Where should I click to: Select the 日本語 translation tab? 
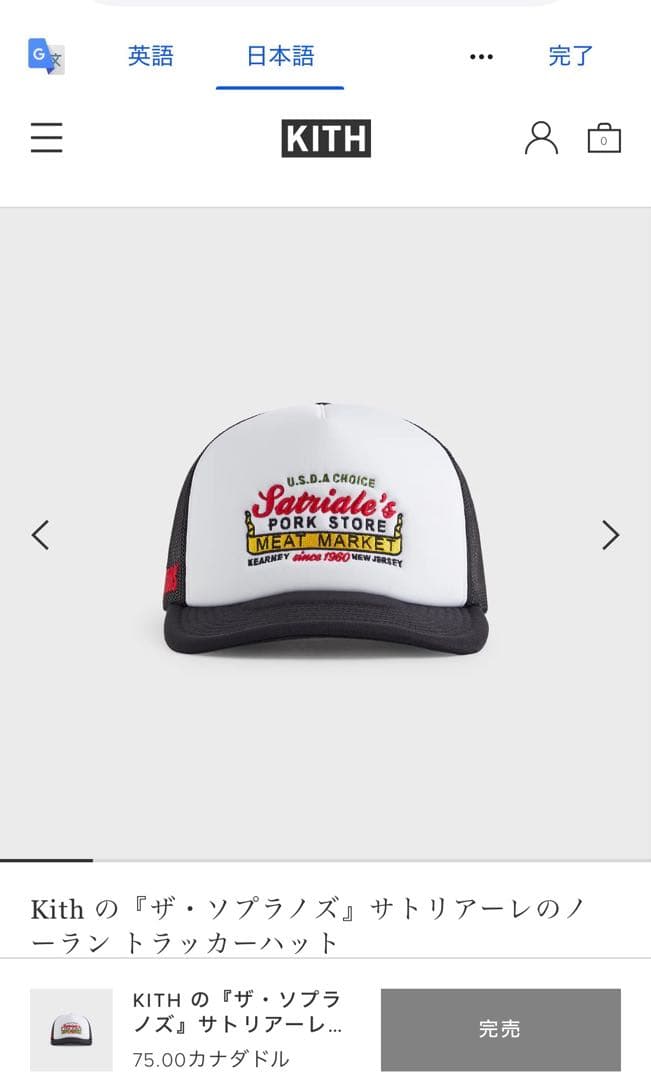[x=280, y=56]
